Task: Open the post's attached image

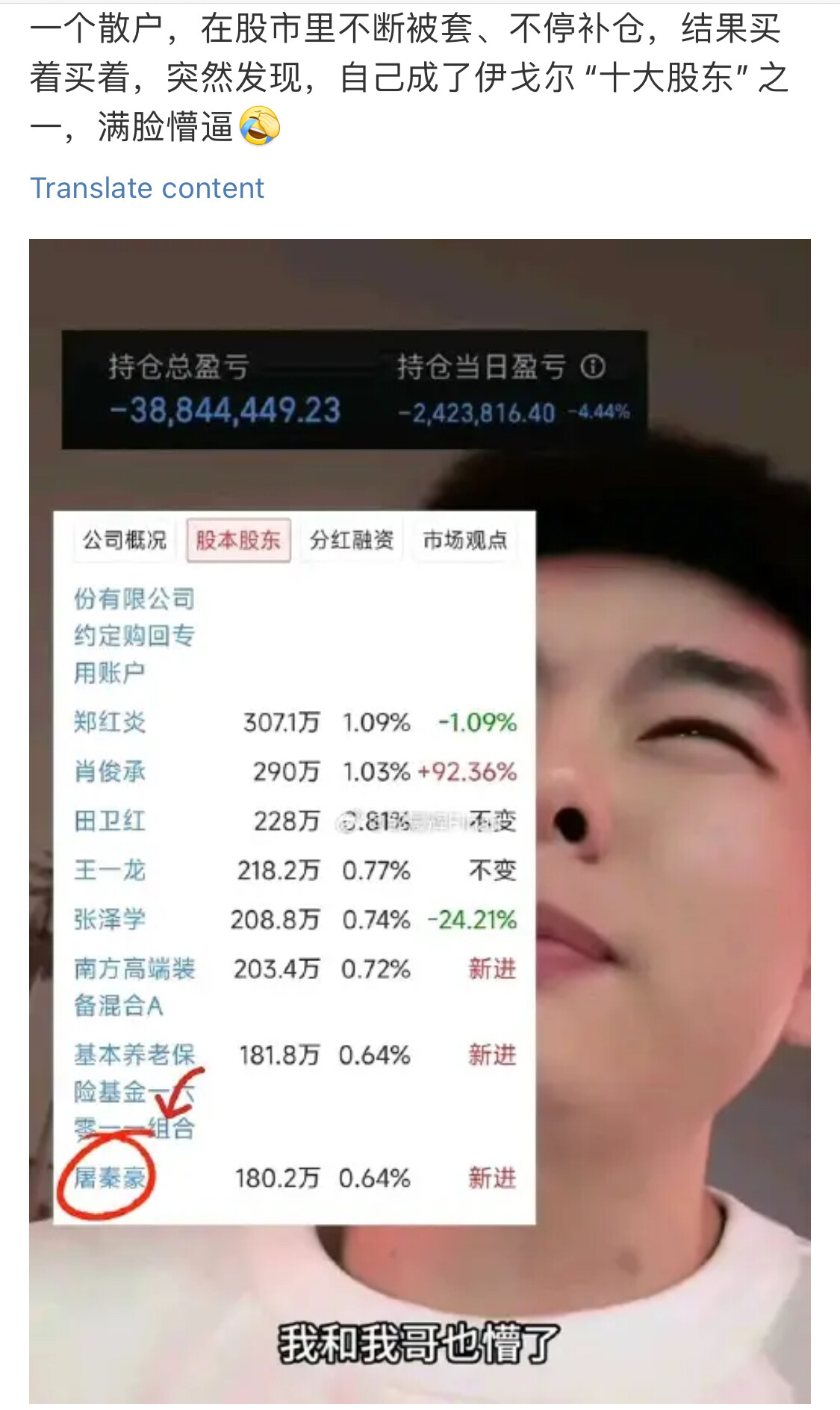Action: coord(420,820)
